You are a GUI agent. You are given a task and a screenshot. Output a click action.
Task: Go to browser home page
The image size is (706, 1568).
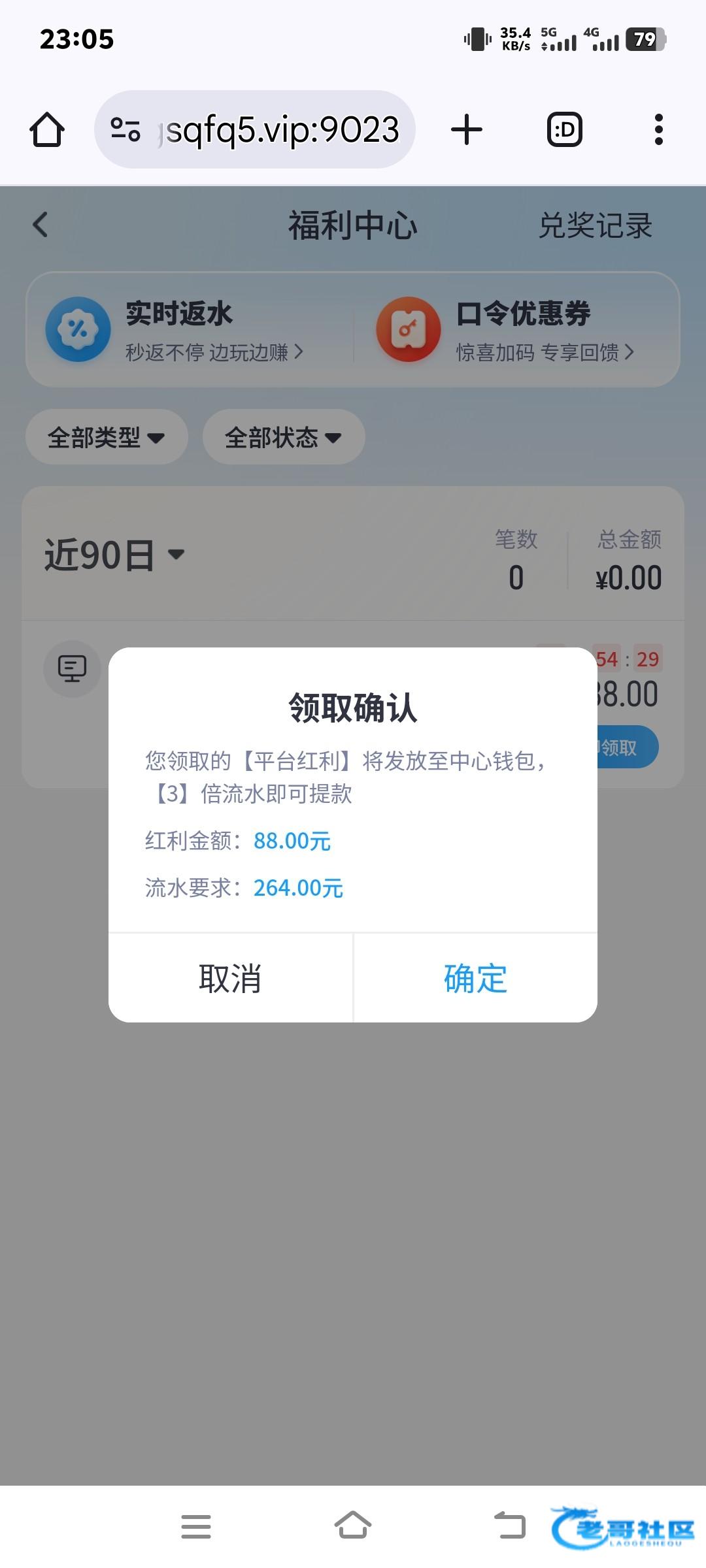[x=47, y=129]
